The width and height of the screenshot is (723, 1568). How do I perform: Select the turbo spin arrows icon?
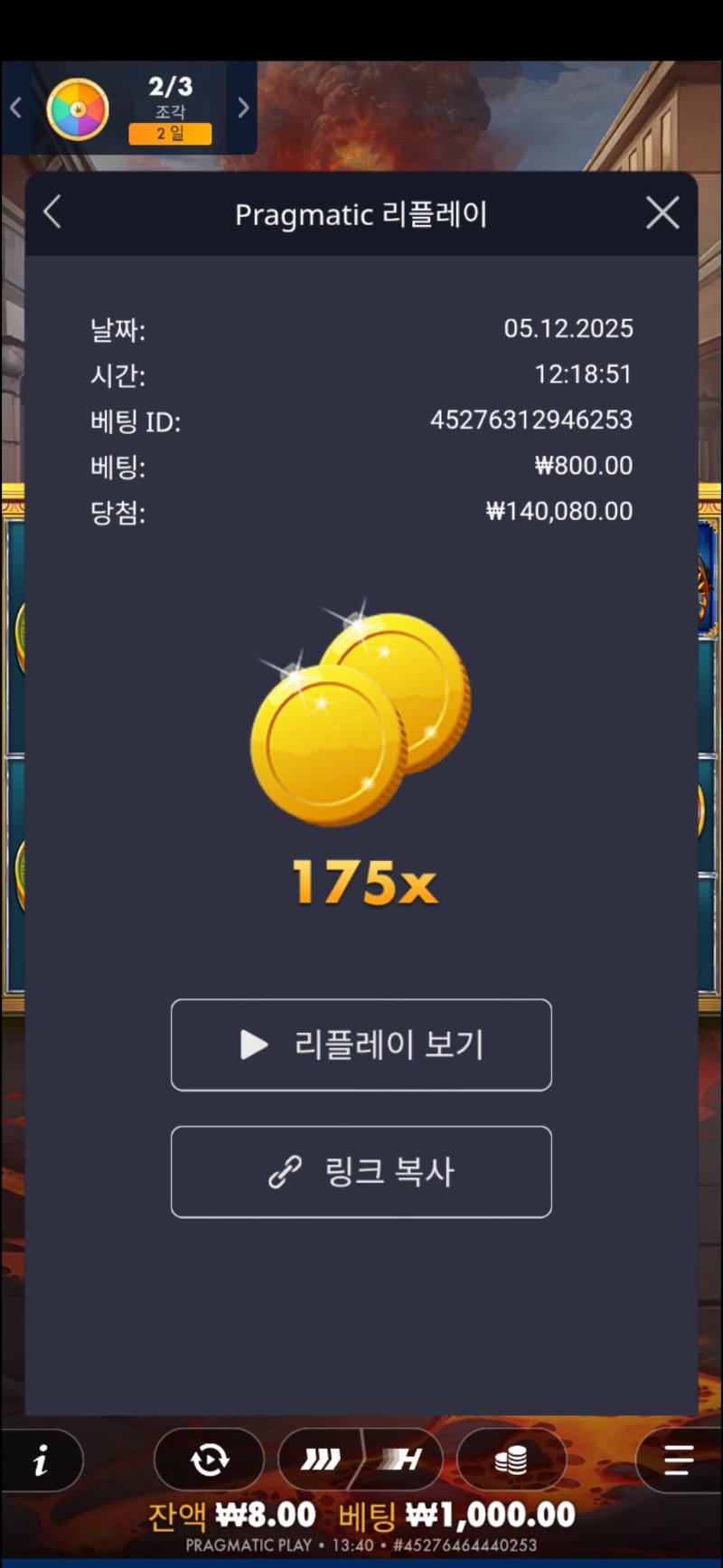coord(321,1459)
